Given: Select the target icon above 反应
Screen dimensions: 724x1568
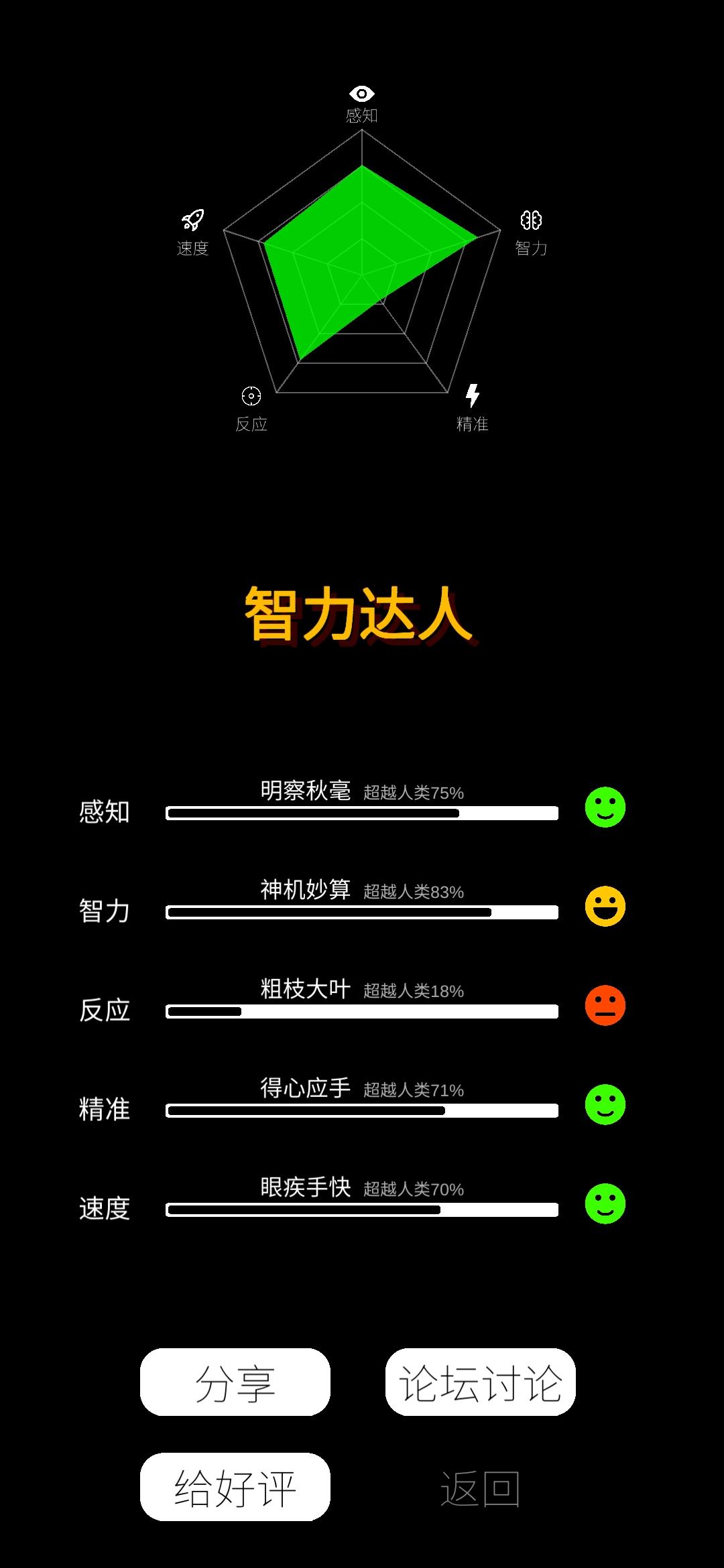Looking at the screenshot, I should 251,397.
